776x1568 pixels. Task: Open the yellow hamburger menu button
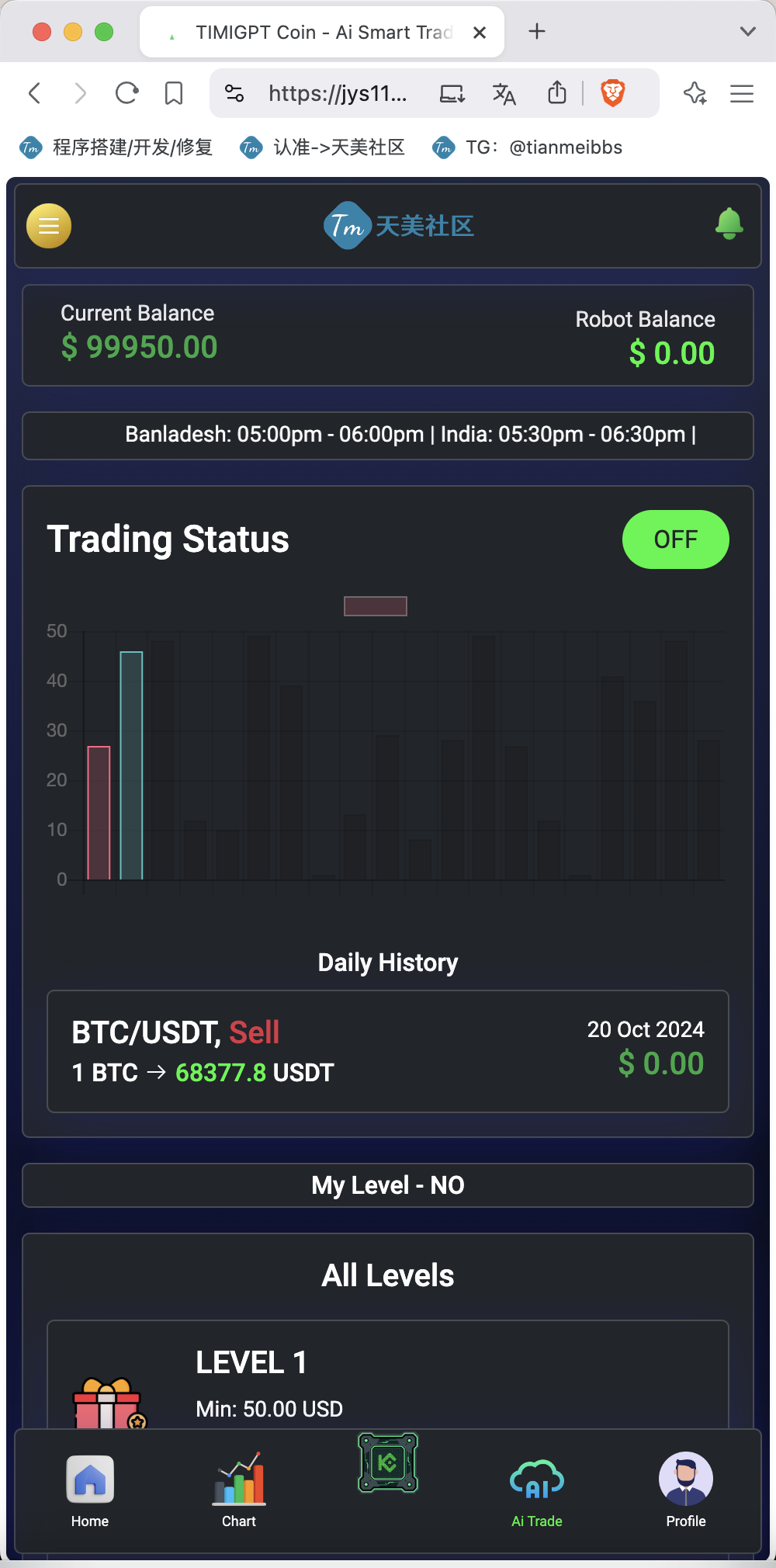[x=49, y=226]
